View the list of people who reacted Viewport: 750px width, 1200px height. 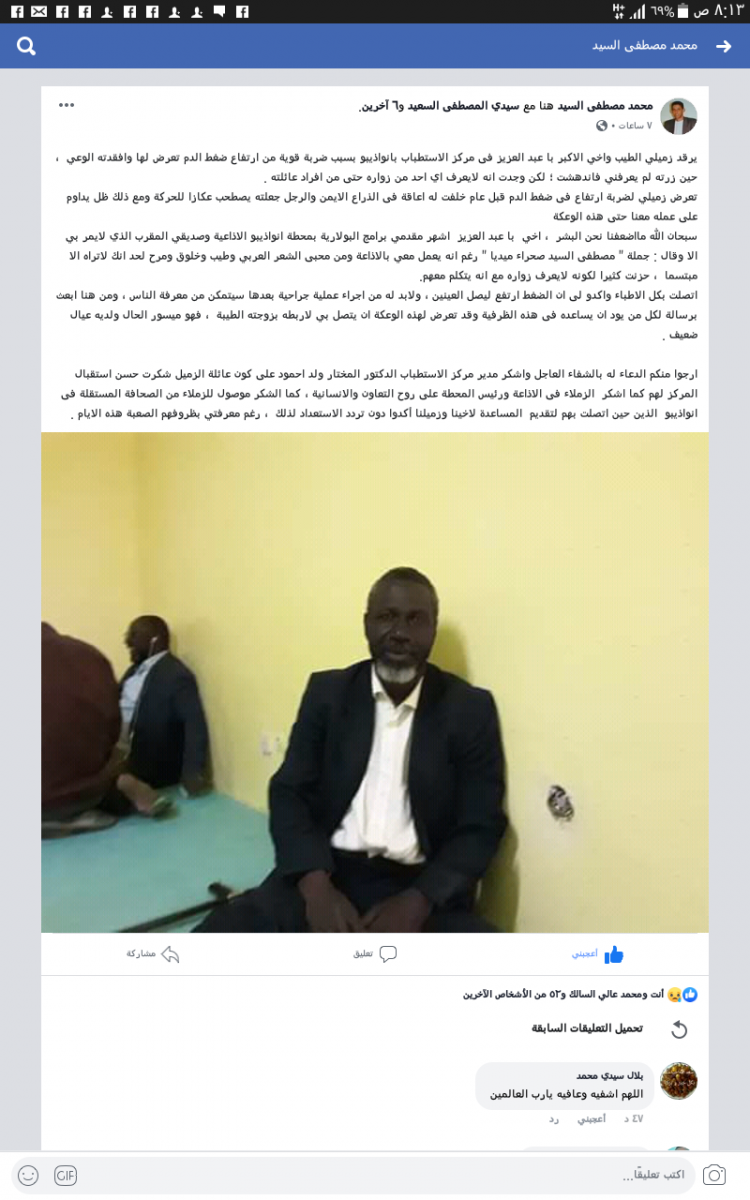click(580, 994)
